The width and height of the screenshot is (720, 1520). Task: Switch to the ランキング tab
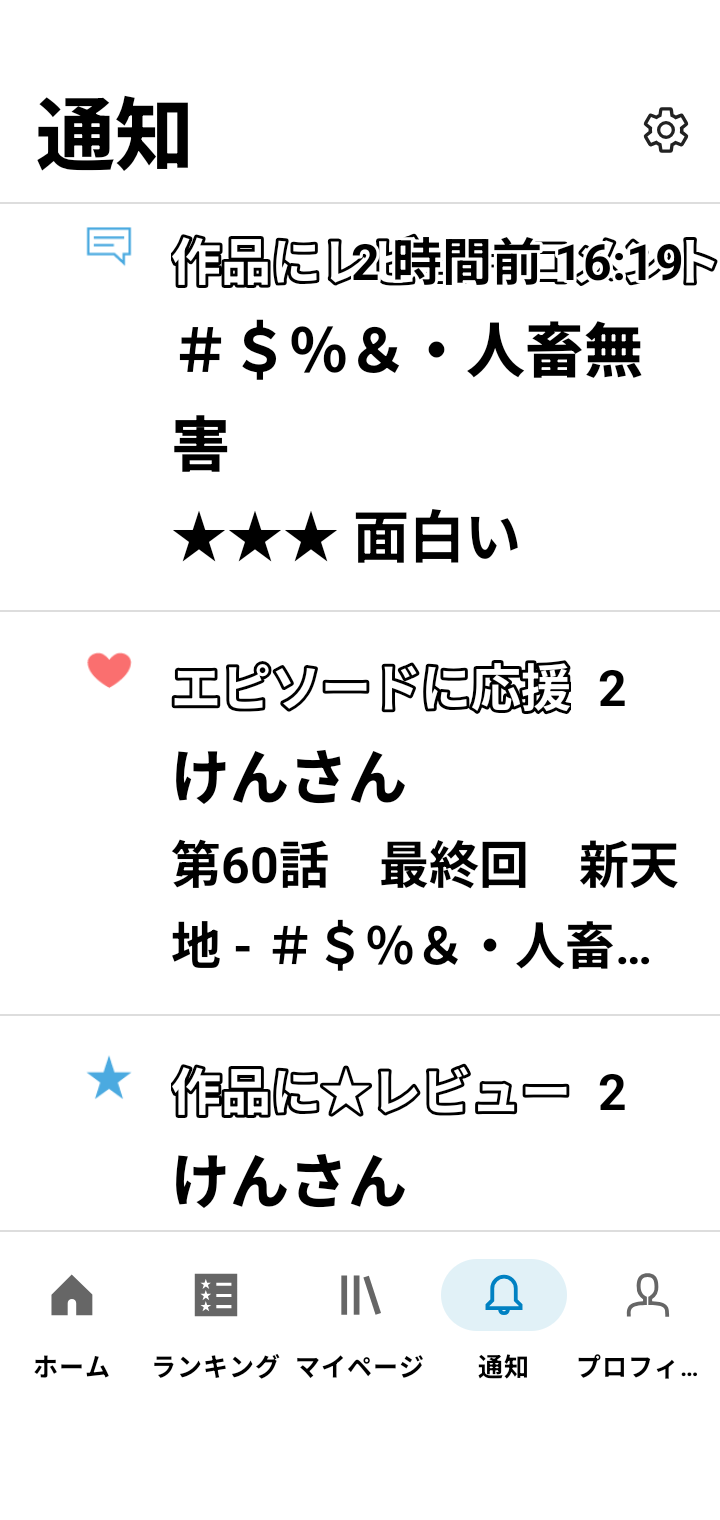point(215,1320)
